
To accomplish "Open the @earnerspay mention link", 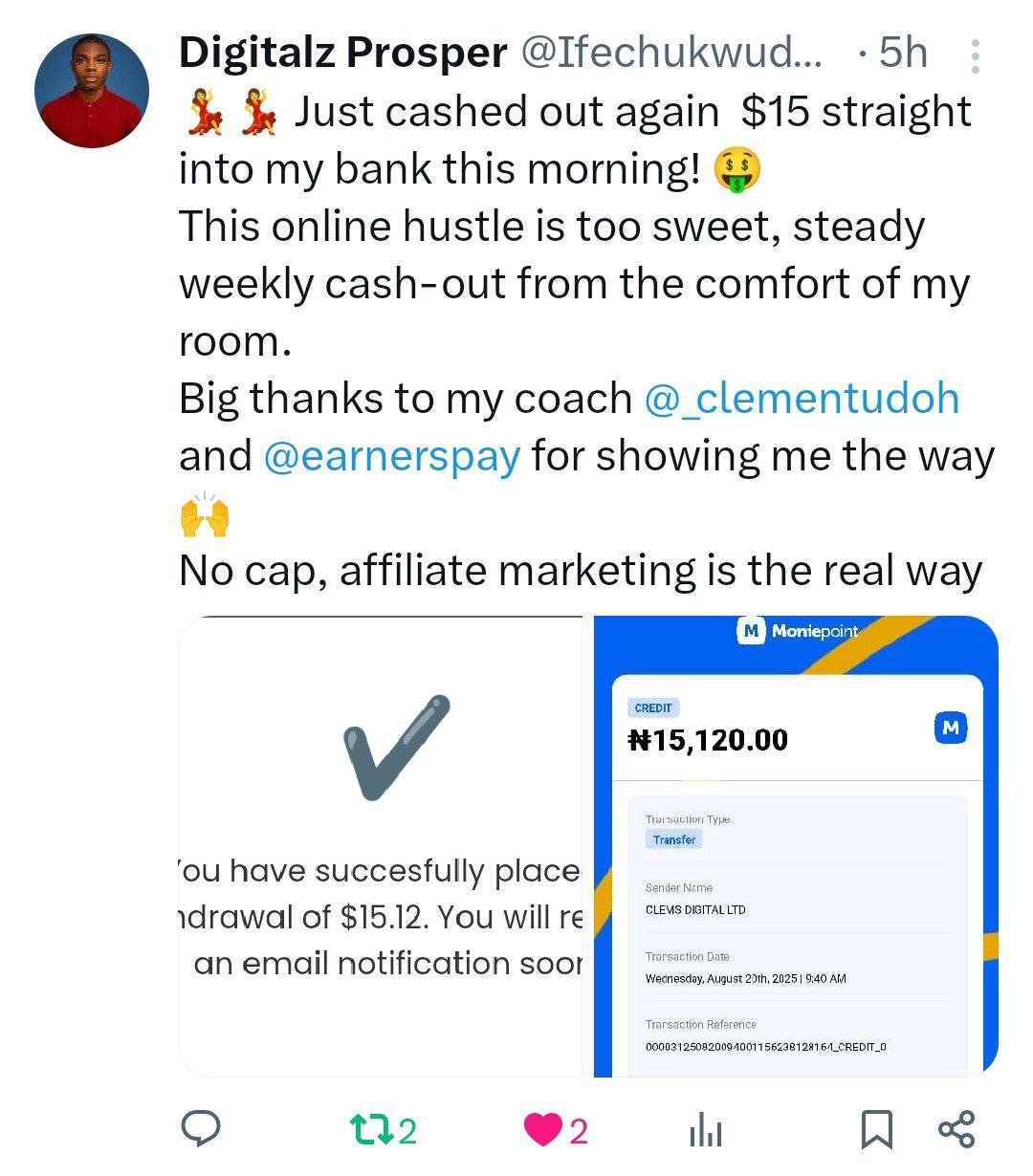I will point(391,456).
